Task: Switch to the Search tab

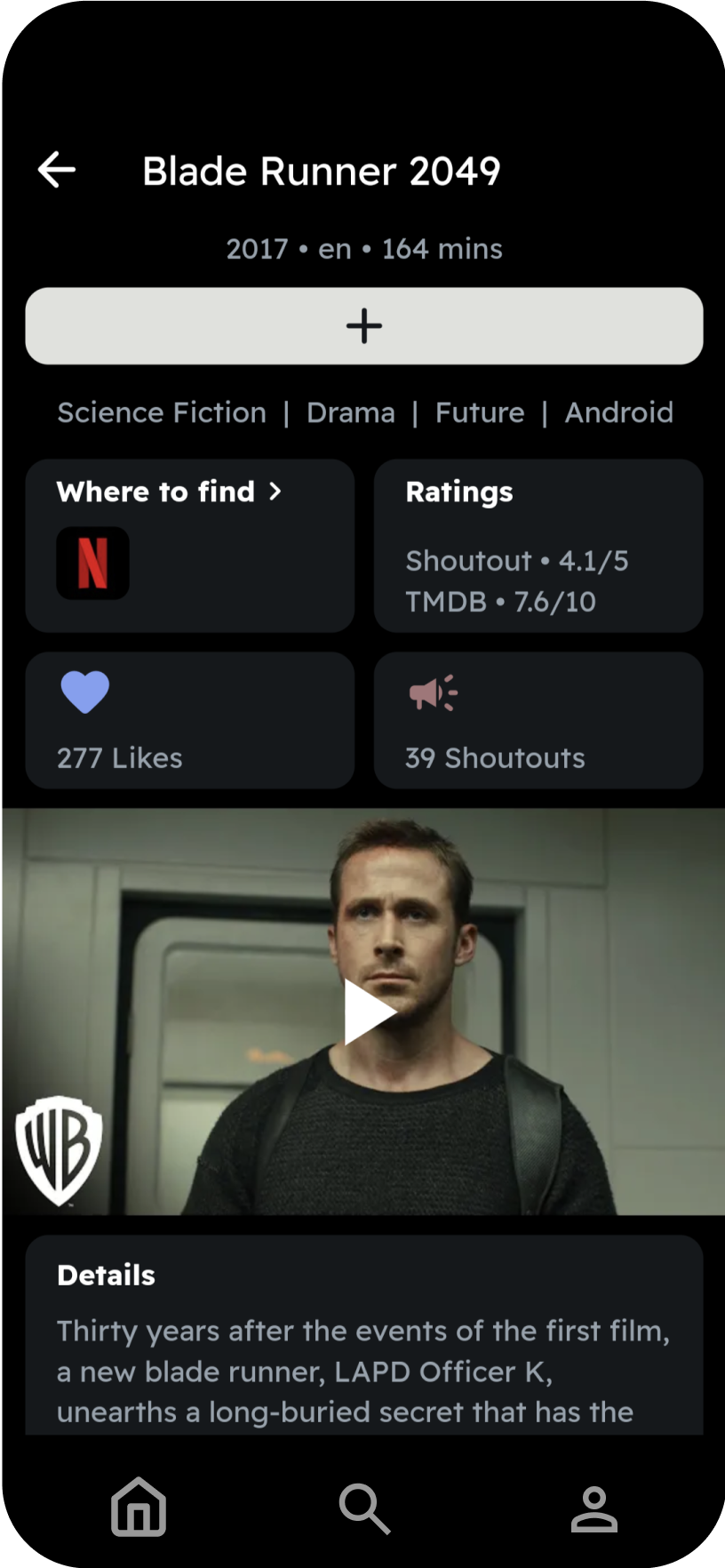Action: 364,1508
